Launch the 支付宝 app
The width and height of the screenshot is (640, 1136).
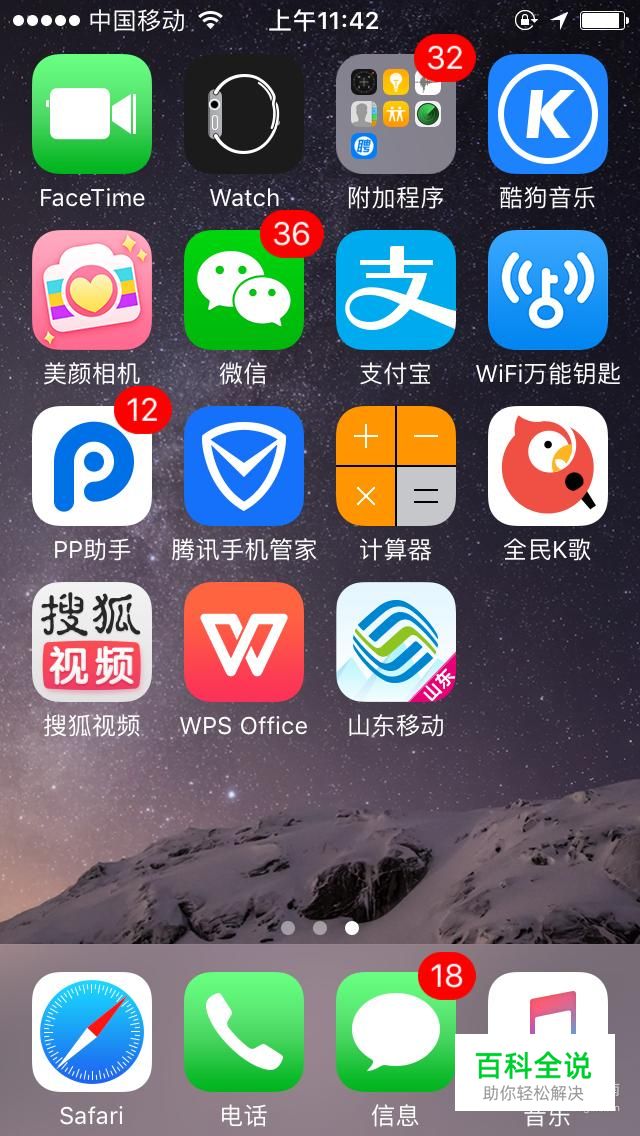(x=396, y=290)
